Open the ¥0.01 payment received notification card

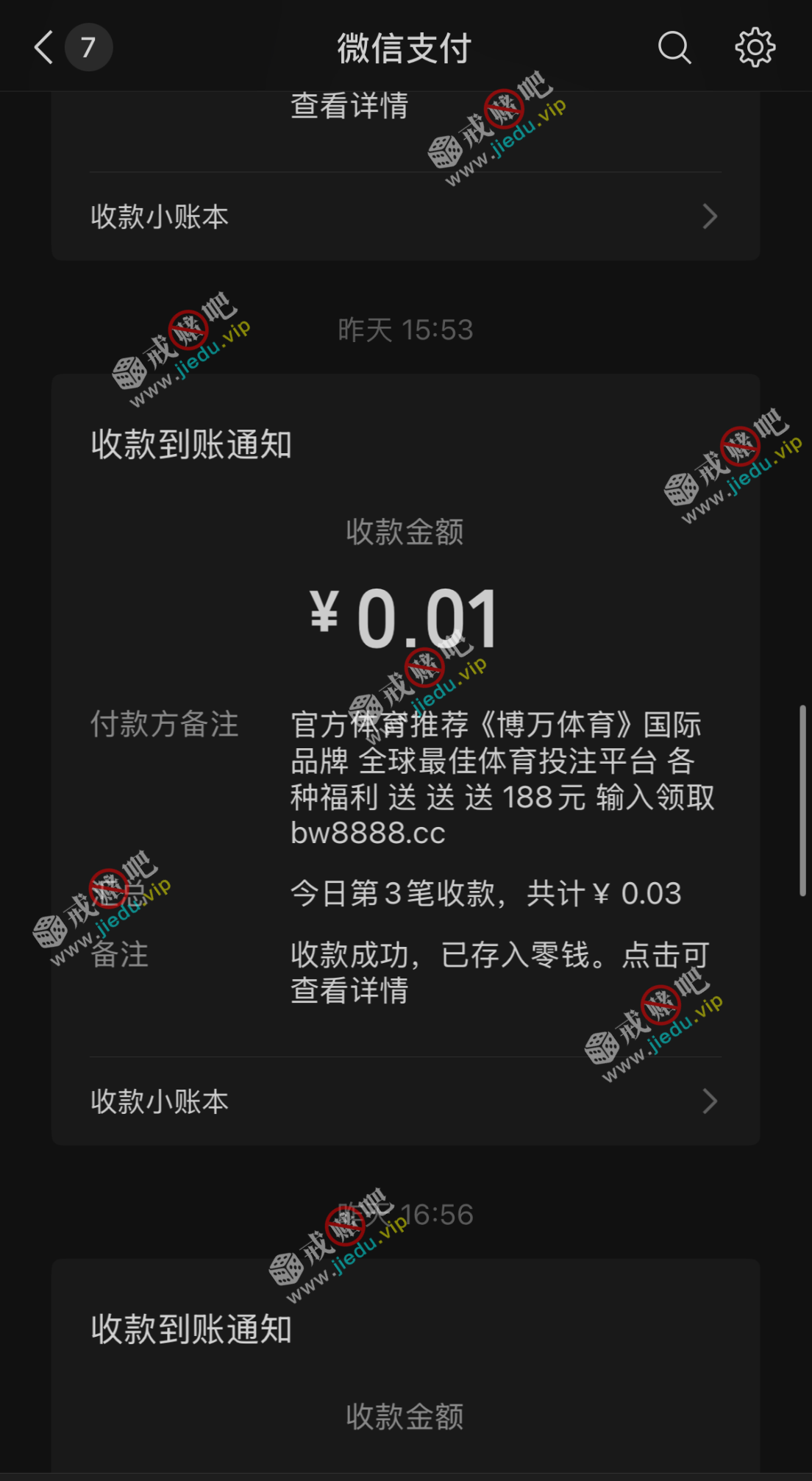tap(405, 618)
